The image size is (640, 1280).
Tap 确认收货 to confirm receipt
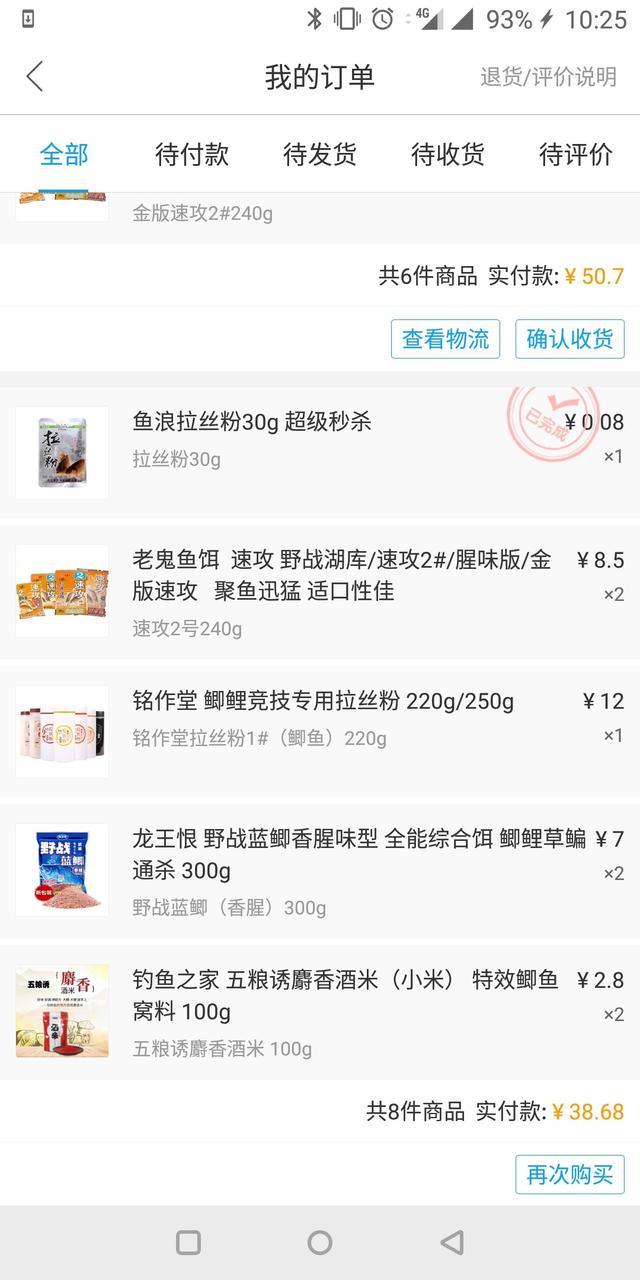coord(570,339)
